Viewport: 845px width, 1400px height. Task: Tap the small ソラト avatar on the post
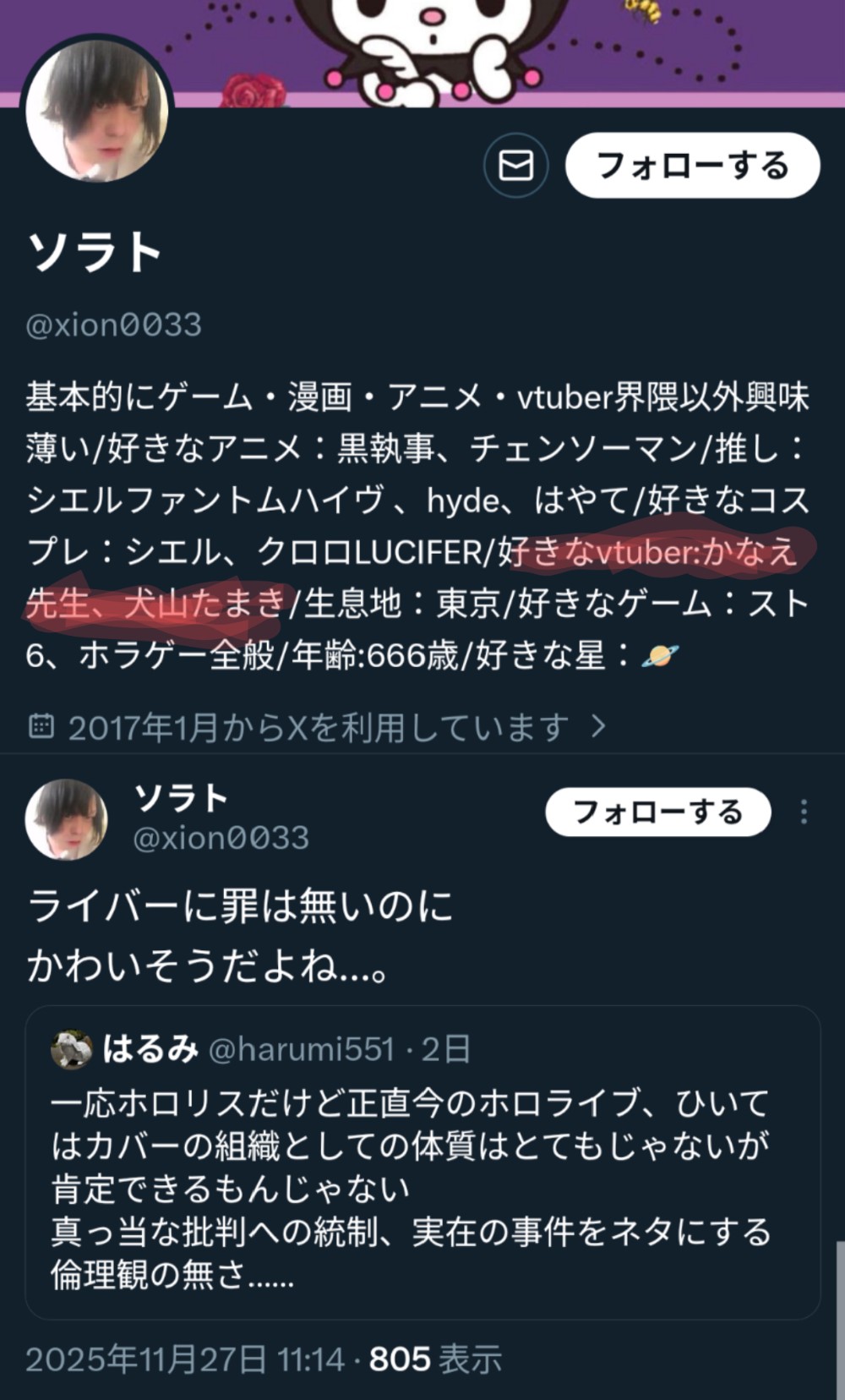67,819
